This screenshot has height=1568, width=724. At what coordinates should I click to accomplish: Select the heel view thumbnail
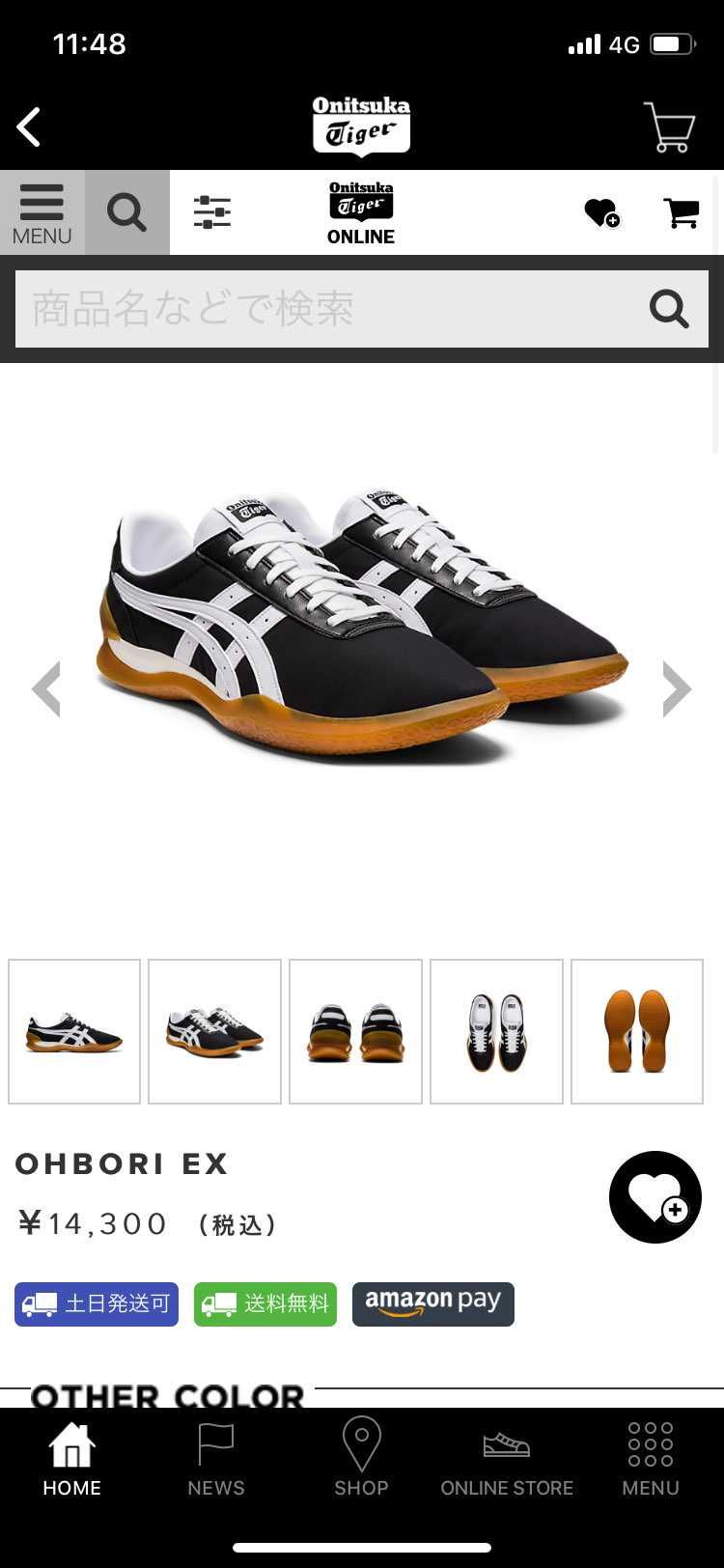pyautogui.click(x=355, y=1031)
